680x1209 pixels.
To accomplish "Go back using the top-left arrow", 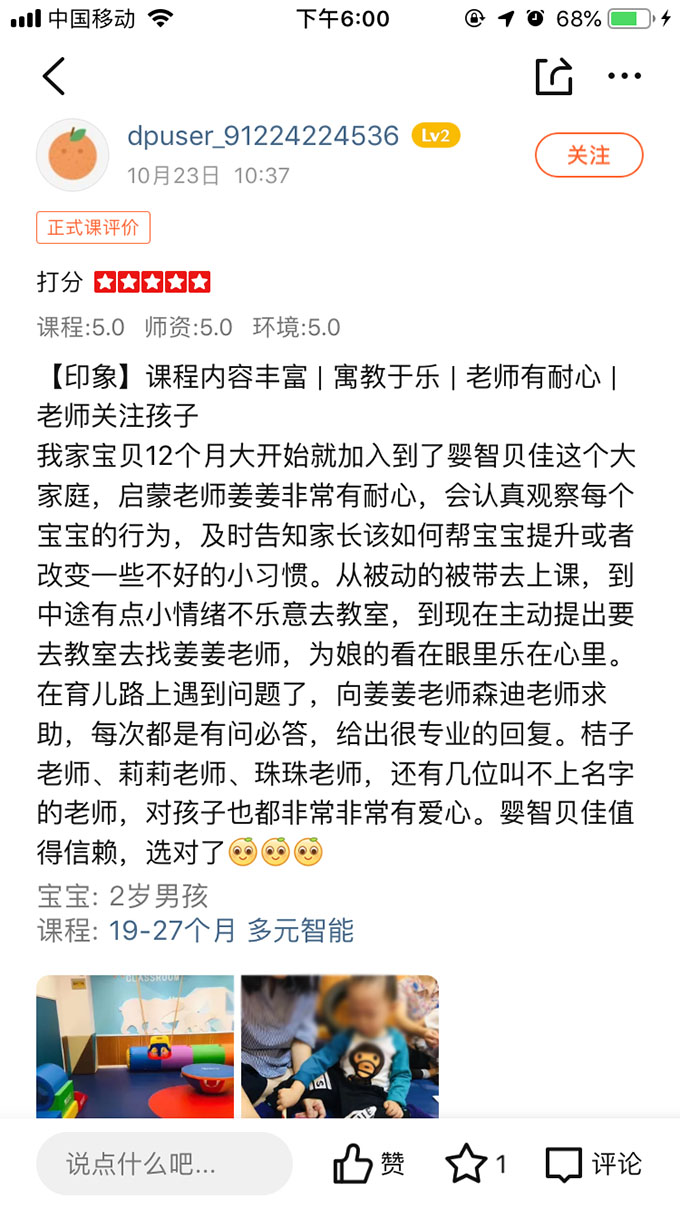I will (54, 77).
